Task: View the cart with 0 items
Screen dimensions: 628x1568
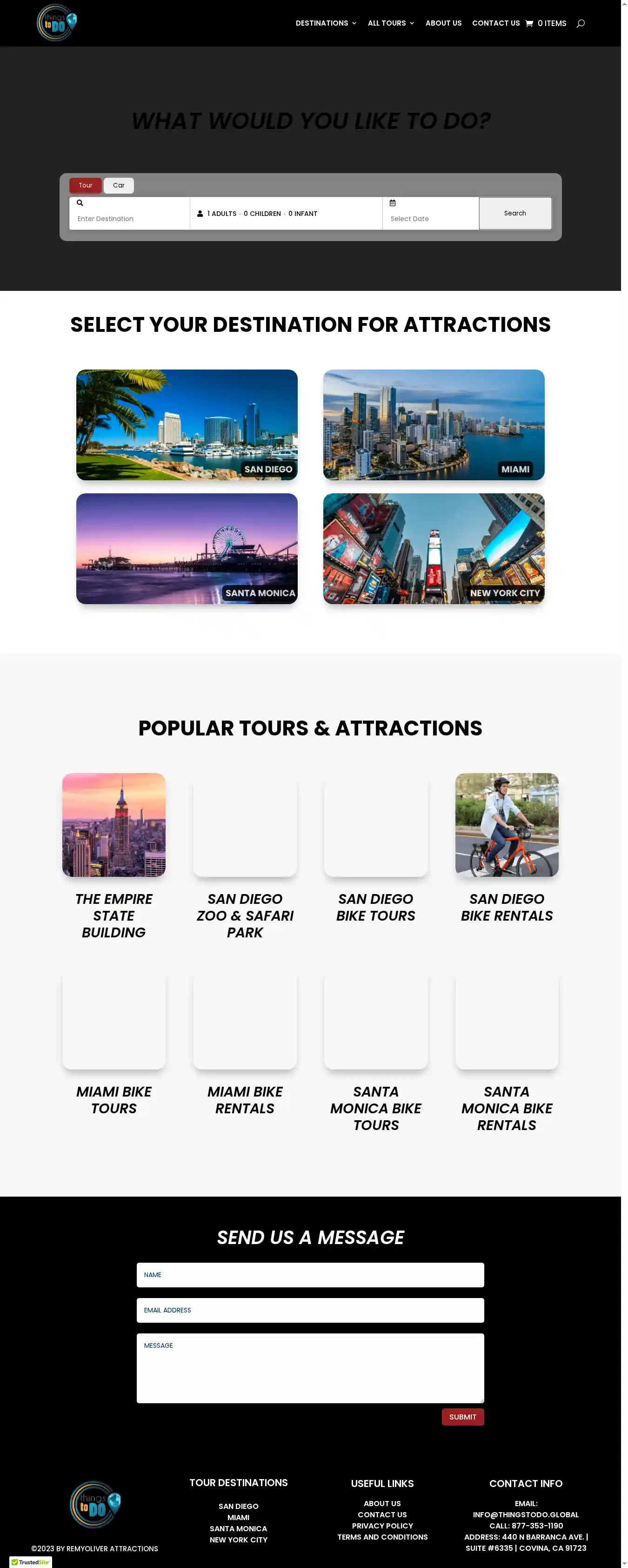Action: click(x=546, y=23)
